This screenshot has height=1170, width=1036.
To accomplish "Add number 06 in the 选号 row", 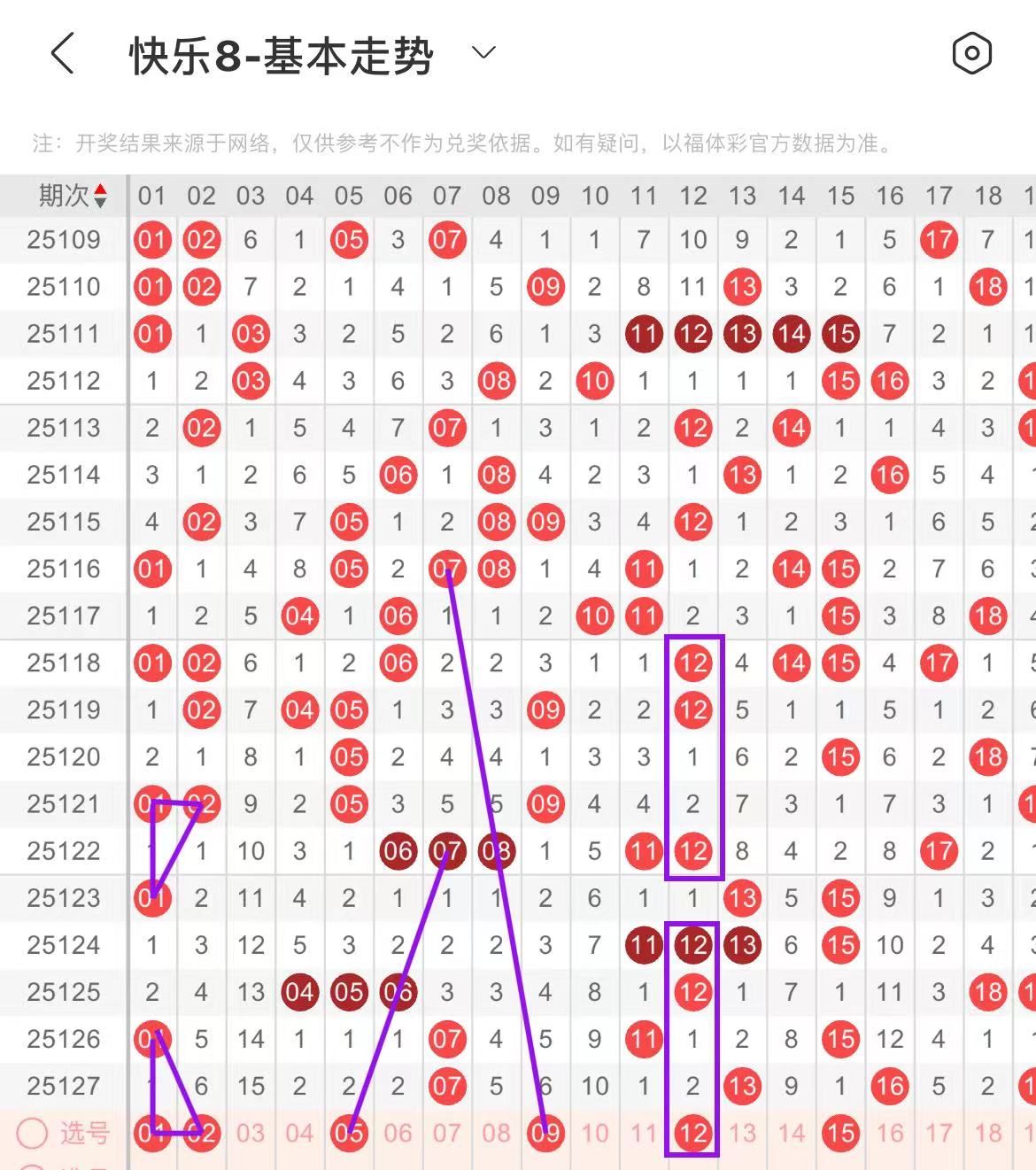I will click(x=398, y=1133).
